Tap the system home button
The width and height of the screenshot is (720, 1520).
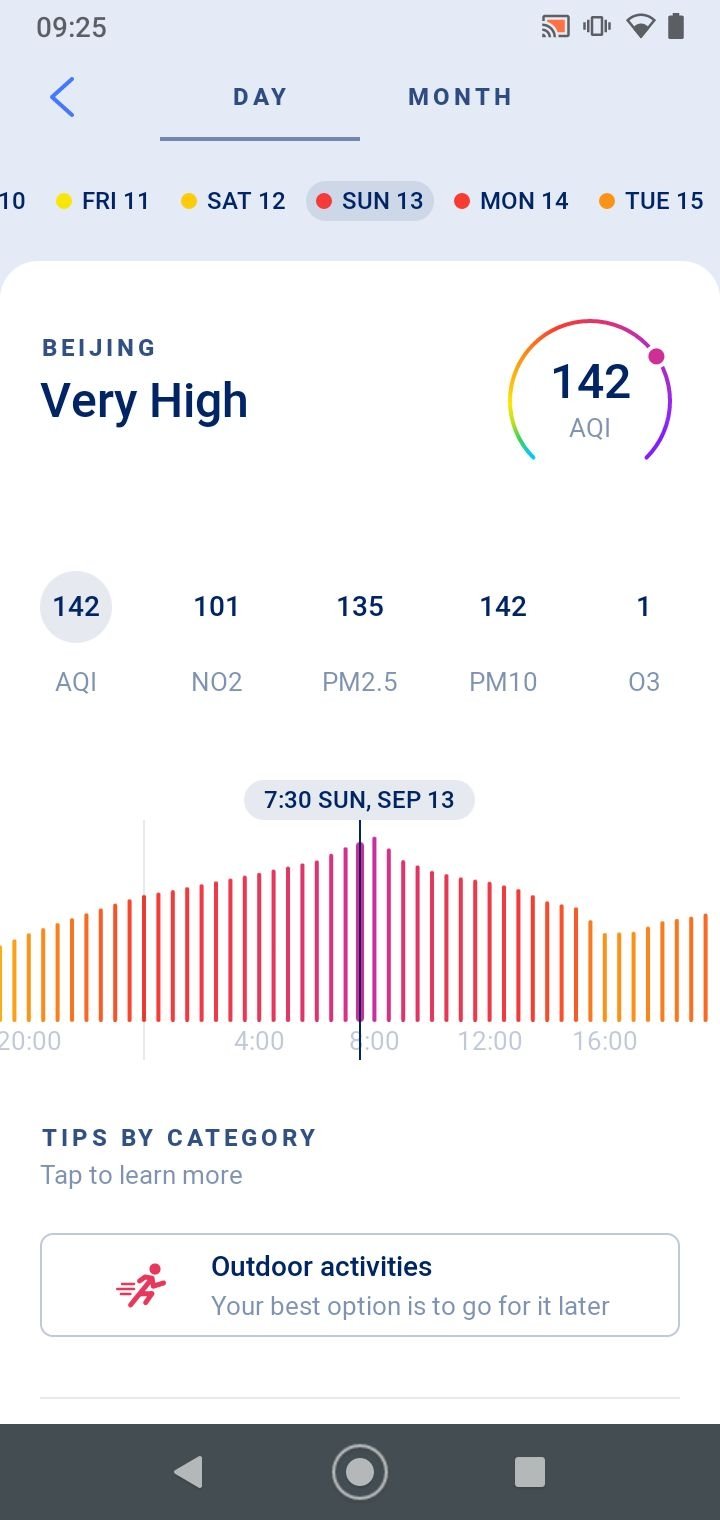click(x=360, y=1472)
